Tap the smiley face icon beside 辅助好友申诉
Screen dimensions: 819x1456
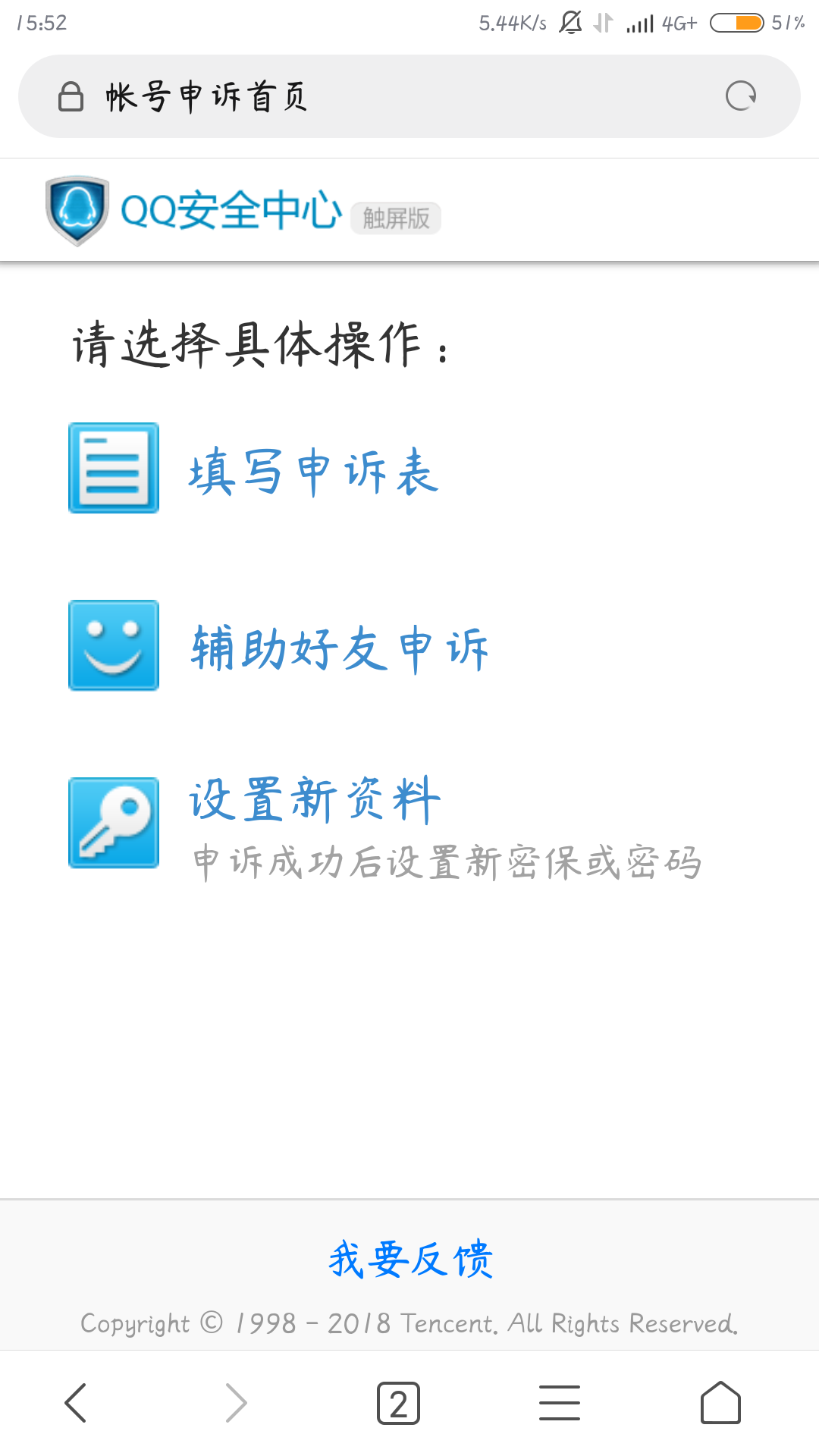click(112, 646)
